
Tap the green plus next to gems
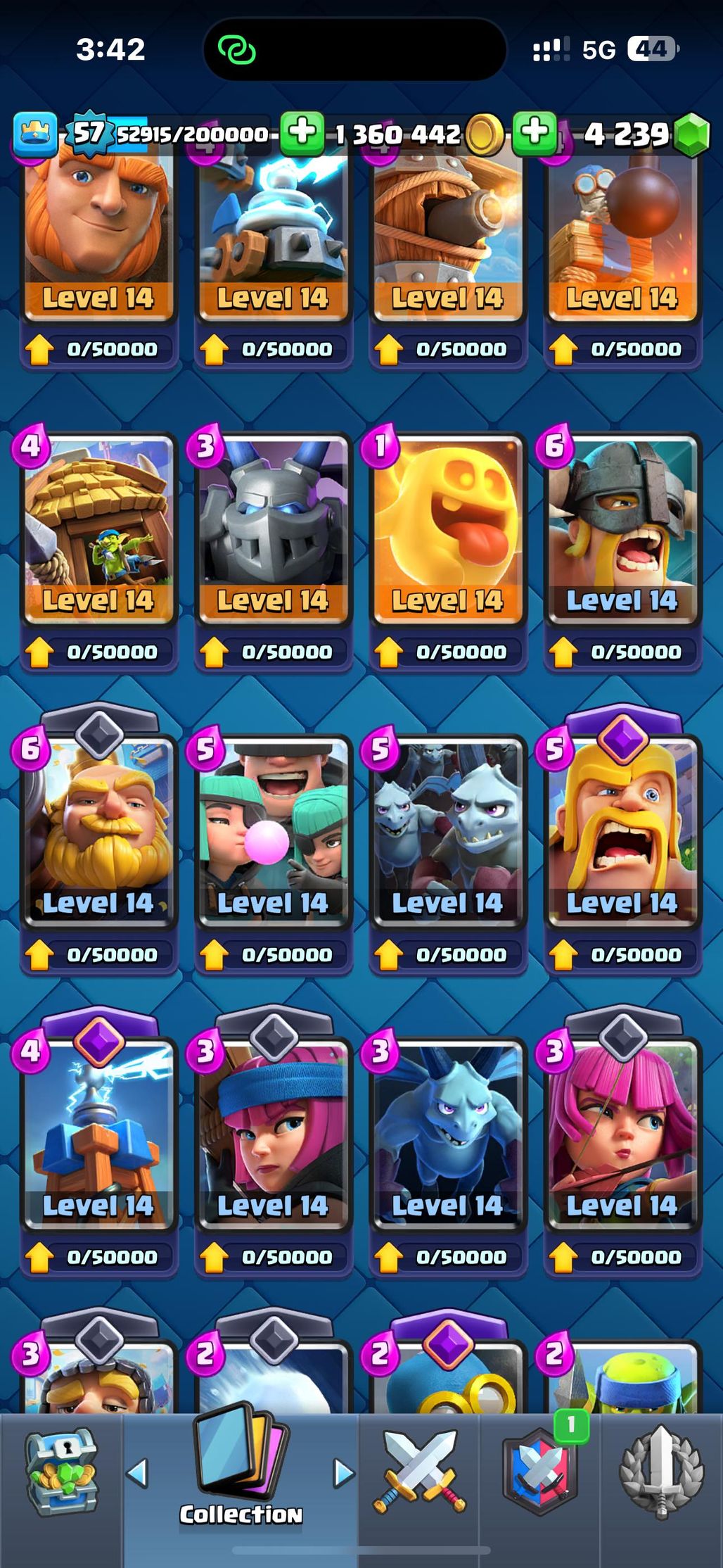click(535, 132)
